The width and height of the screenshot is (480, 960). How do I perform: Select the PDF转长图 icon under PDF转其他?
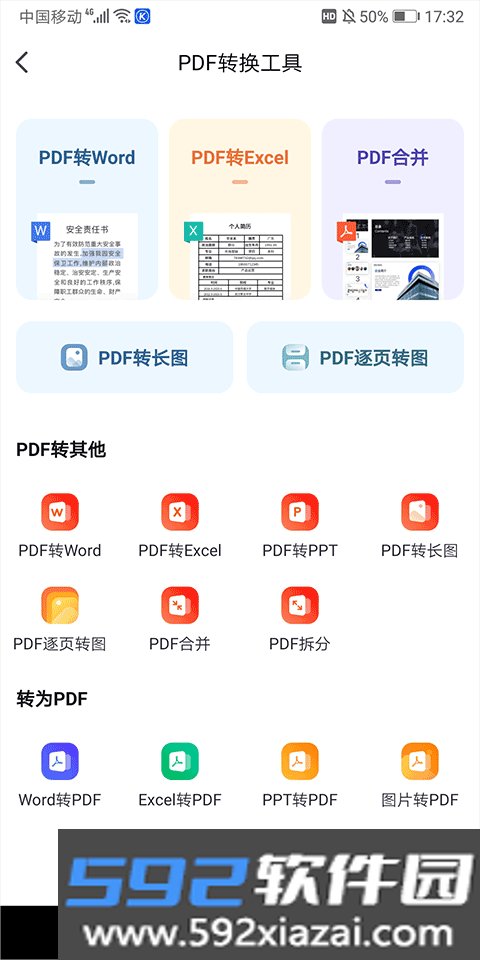[420, 512]
